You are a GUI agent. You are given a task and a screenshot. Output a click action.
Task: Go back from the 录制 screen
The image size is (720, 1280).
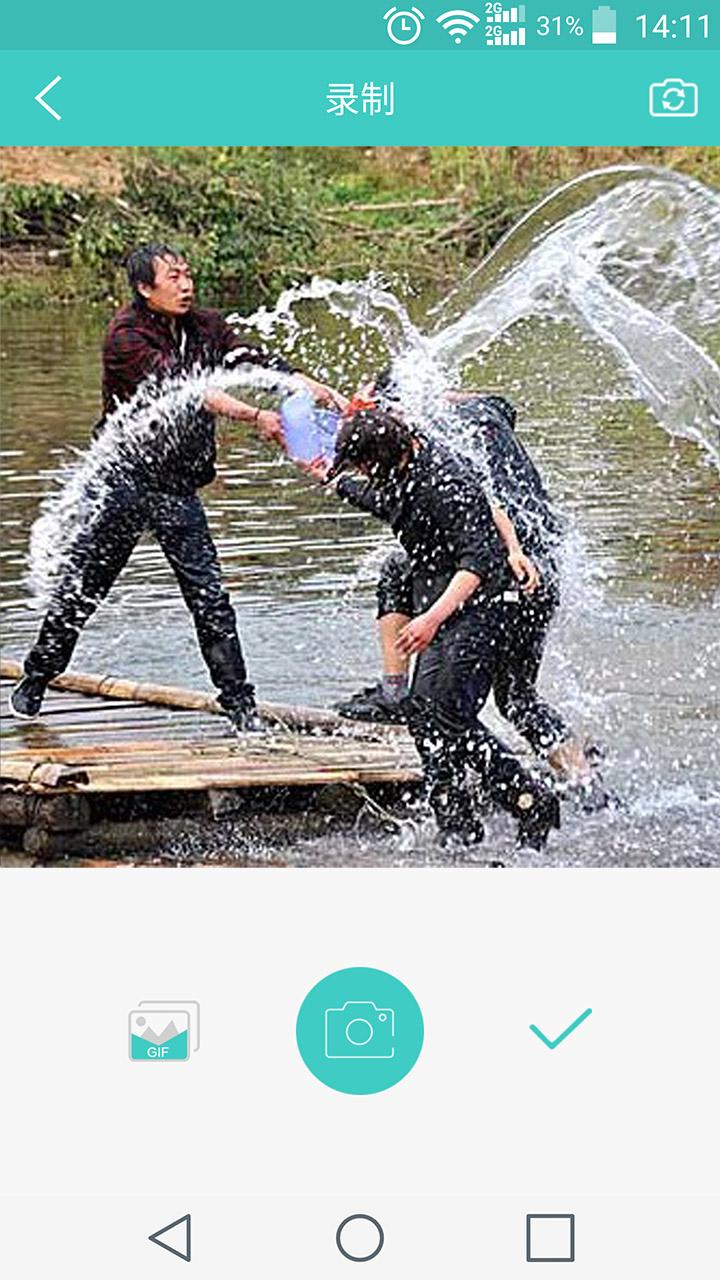click(48, 98)
